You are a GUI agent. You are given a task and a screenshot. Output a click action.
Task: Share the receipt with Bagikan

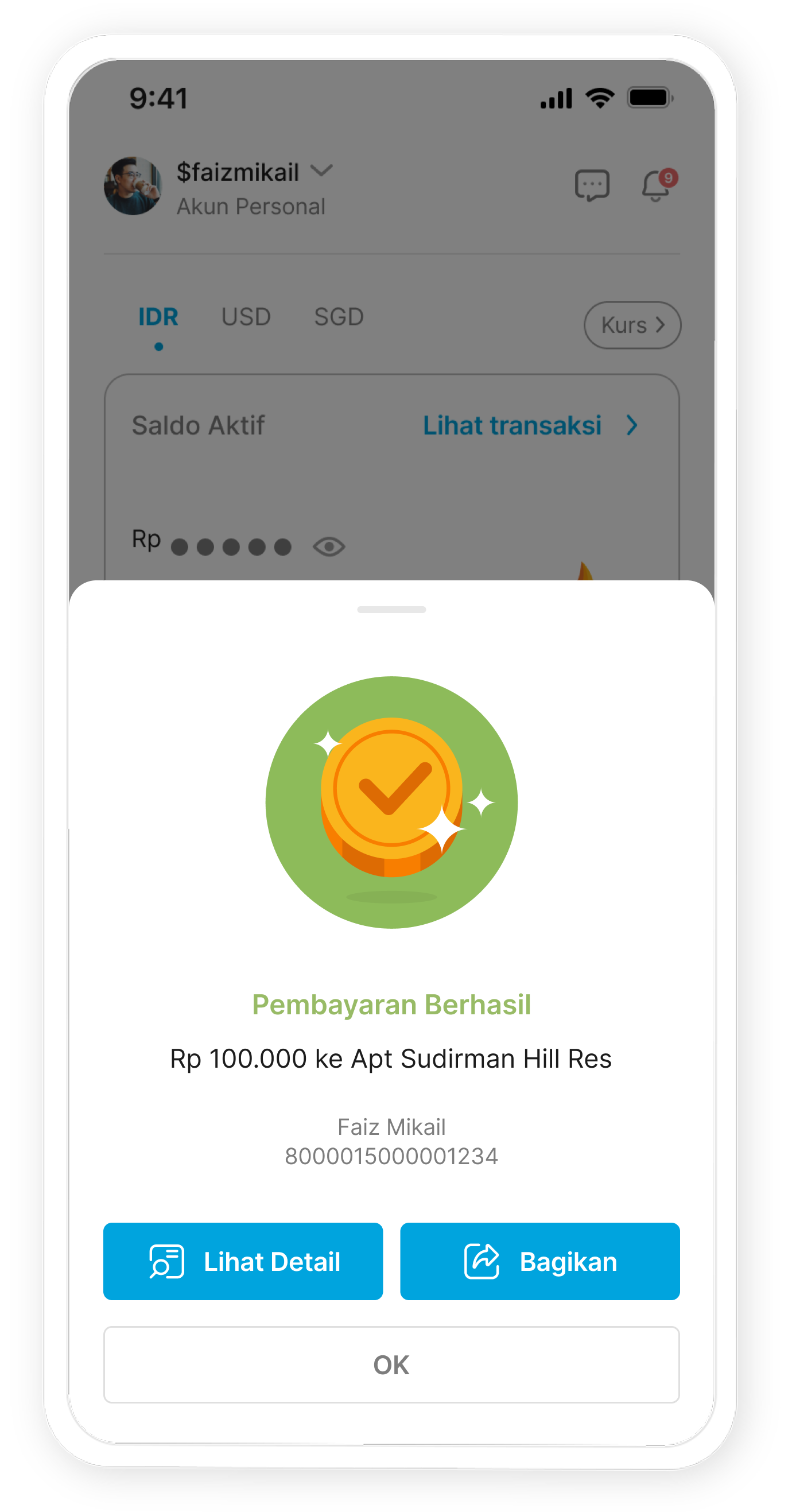pos(539,1261)
